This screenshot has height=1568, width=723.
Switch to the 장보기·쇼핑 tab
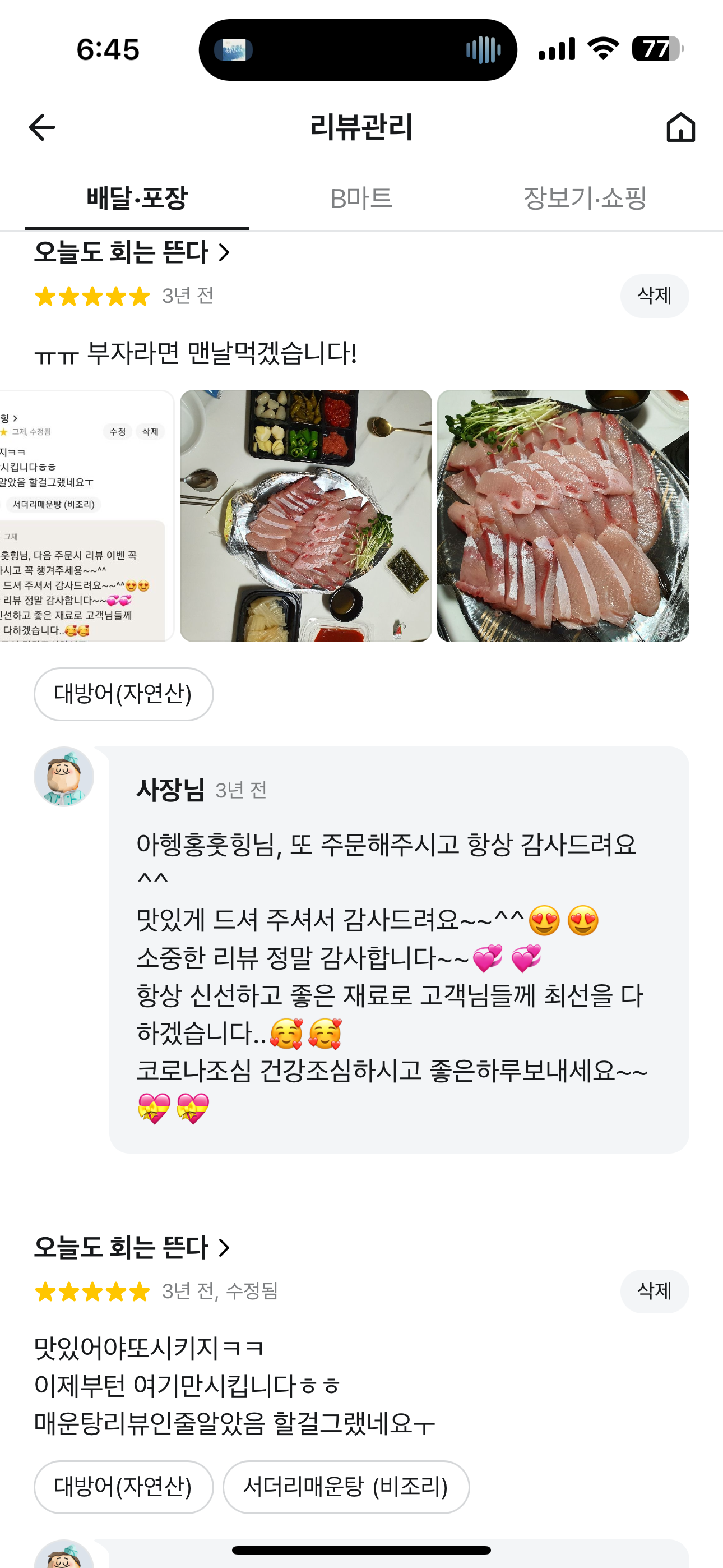point(584,199)
